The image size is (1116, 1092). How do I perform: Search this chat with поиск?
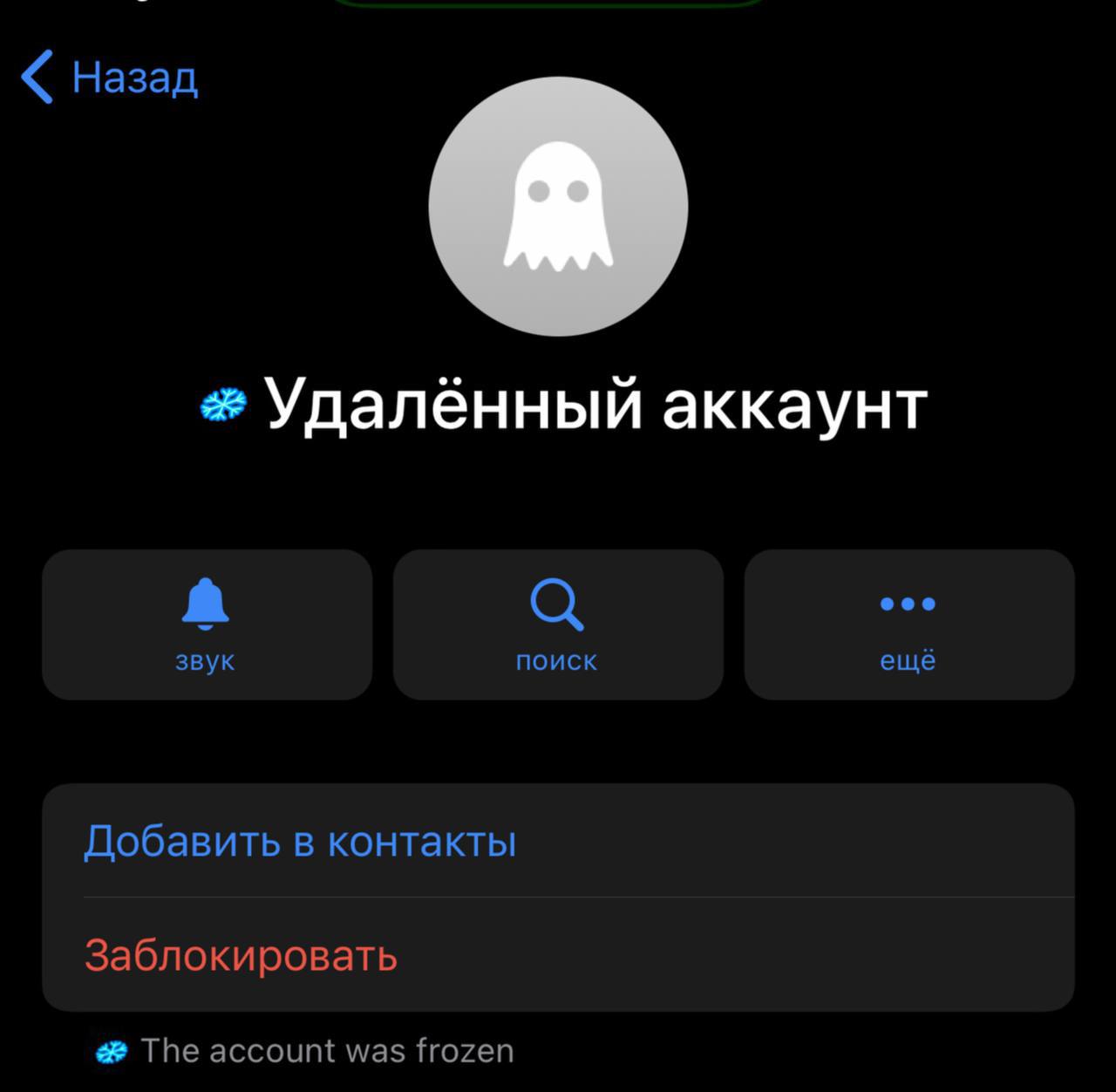(558, 624)
